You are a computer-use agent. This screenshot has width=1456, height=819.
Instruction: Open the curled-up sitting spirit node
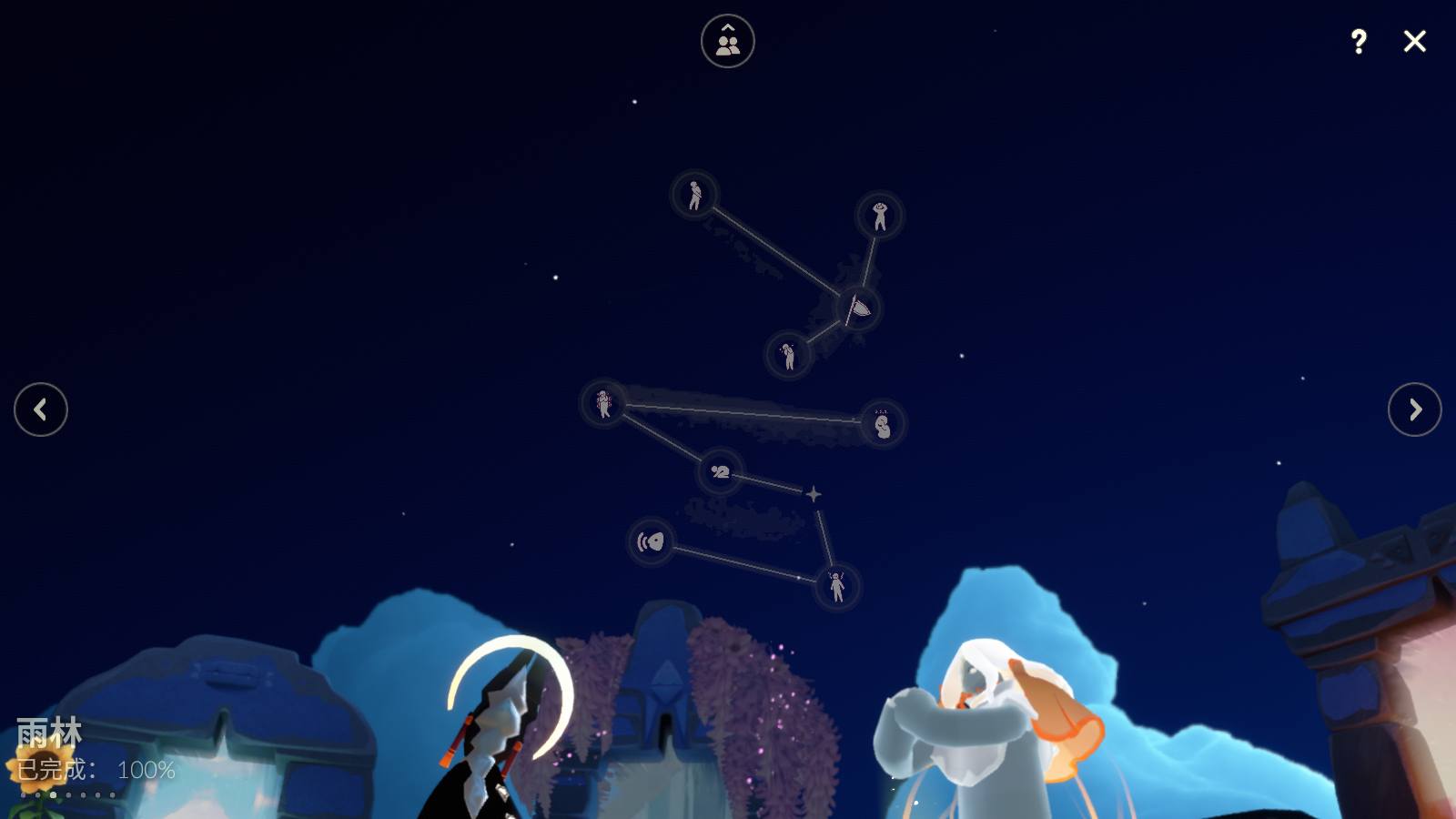pos(882,424)
